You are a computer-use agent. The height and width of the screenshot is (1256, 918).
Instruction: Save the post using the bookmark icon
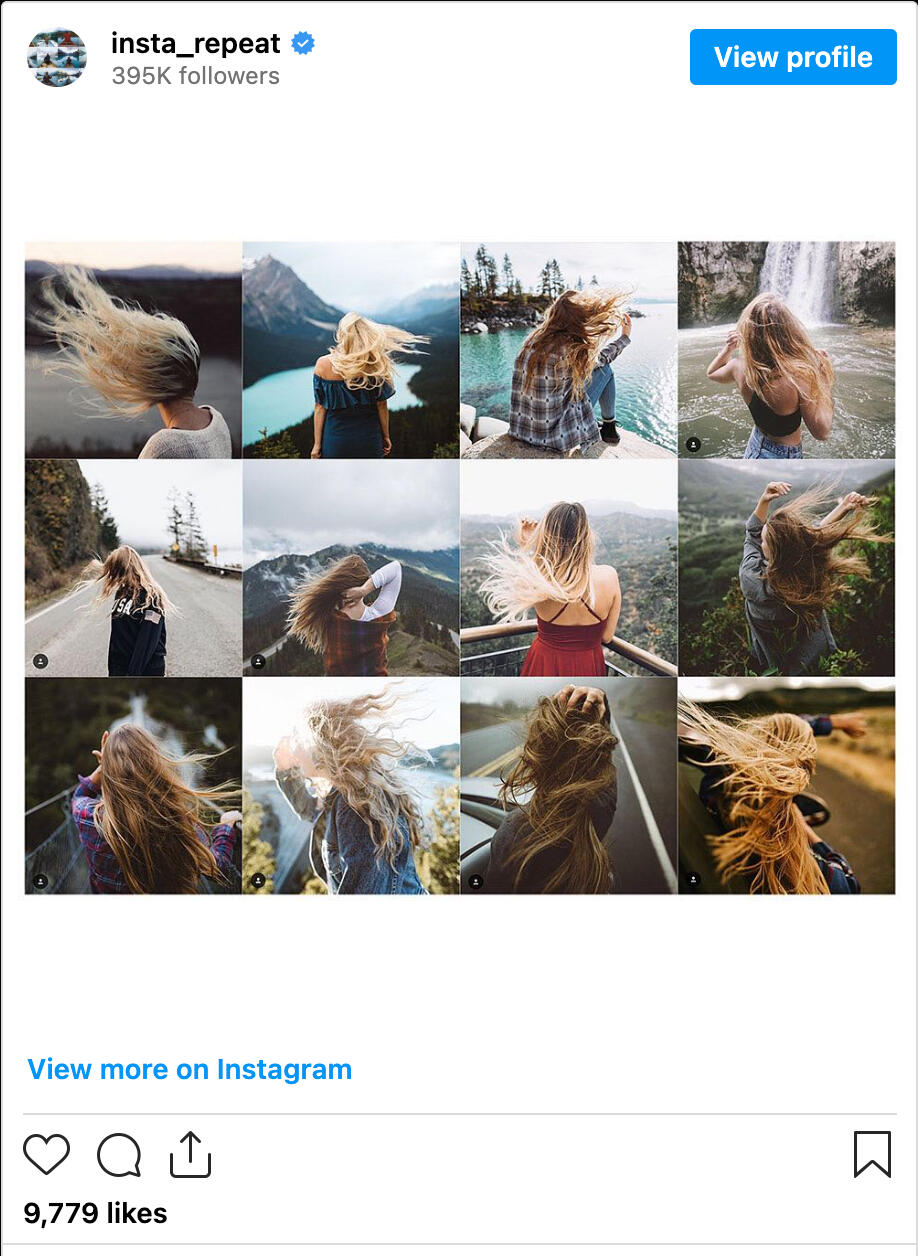tap(873, 1155)
